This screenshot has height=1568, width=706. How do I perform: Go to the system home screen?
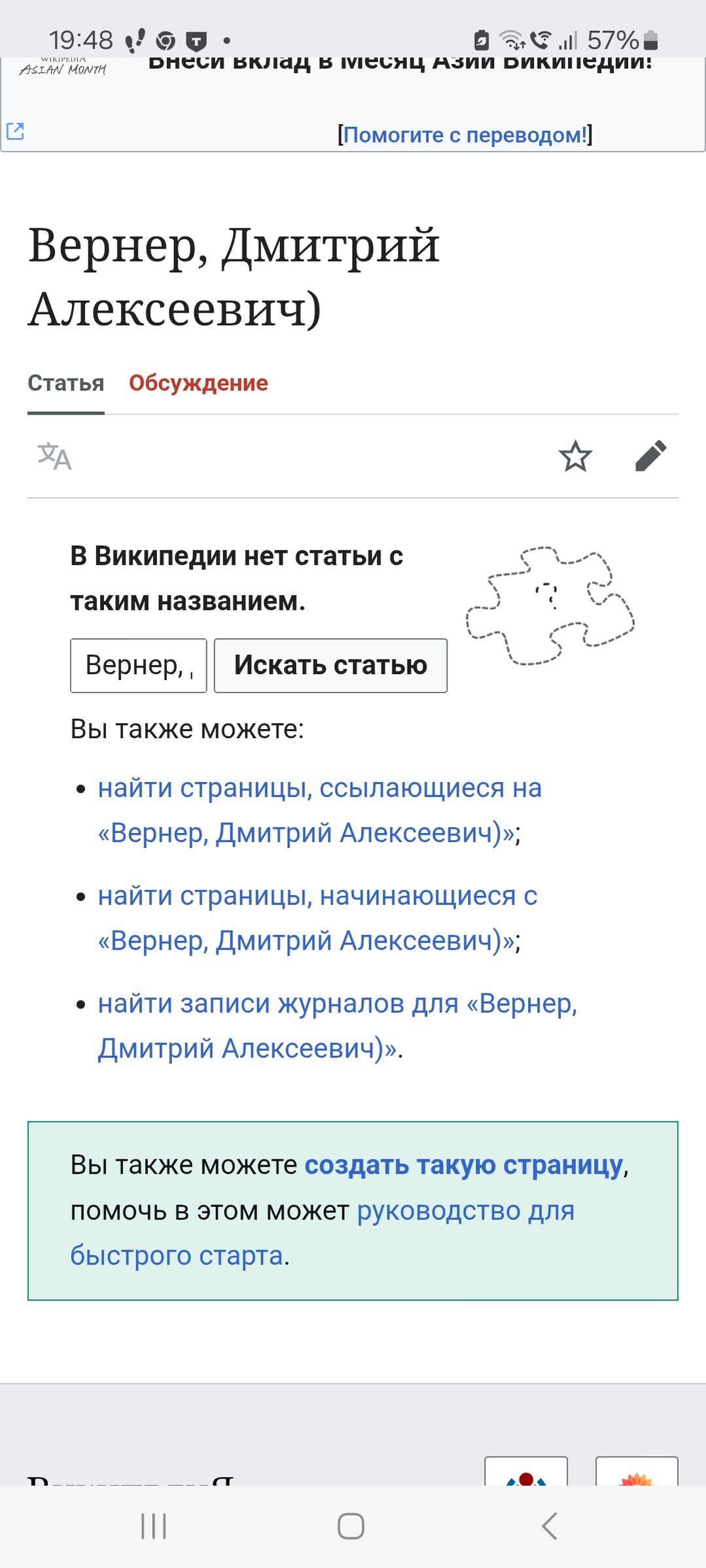click(x=351, y=1526)
